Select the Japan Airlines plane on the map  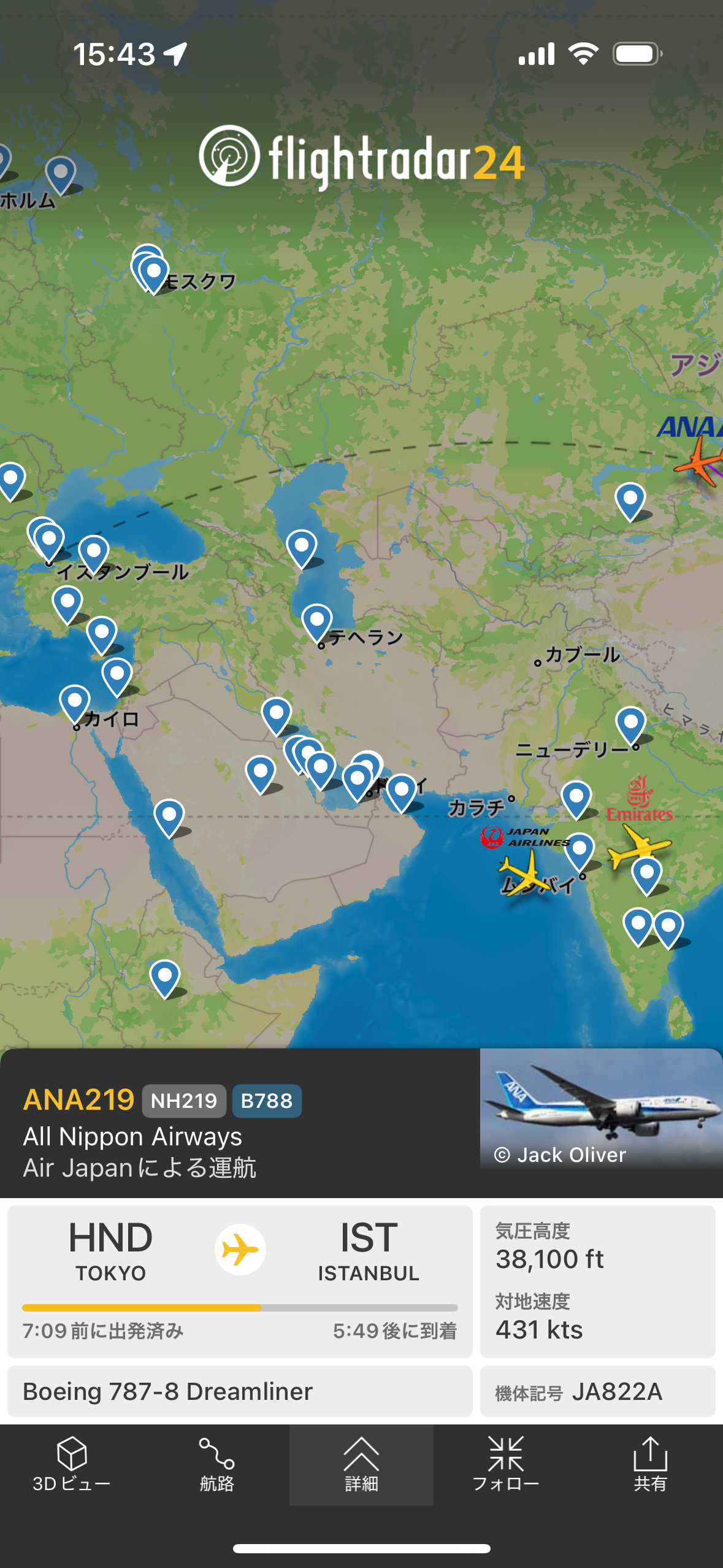[x=521, y=872]
